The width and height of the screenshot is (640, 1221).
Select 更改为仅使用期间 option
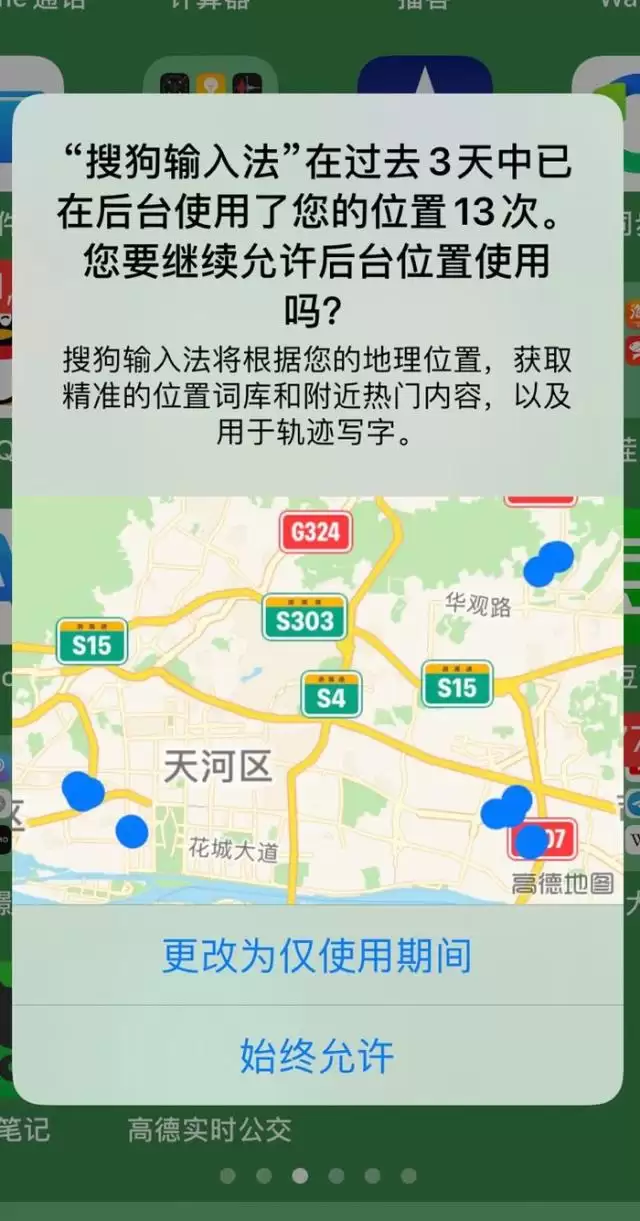(x=317, y=956)
